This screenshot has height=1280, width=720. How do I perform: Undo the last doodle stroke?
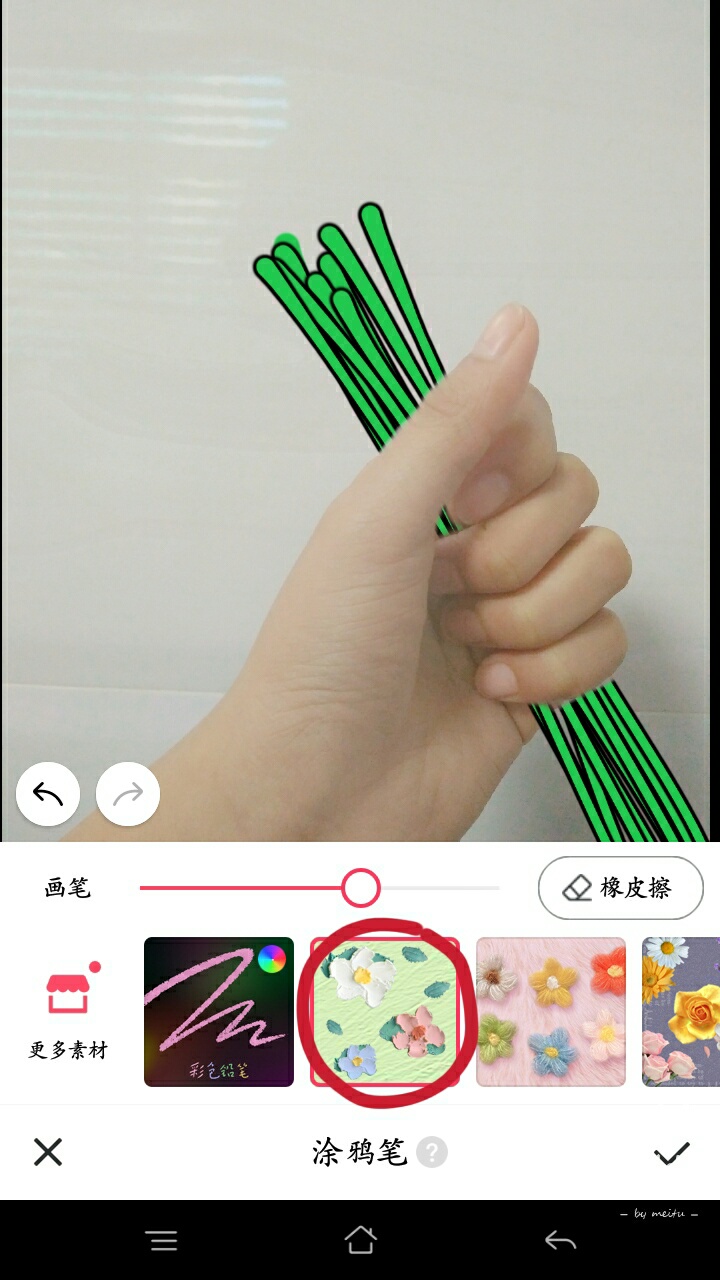click(x=48, y=794)
